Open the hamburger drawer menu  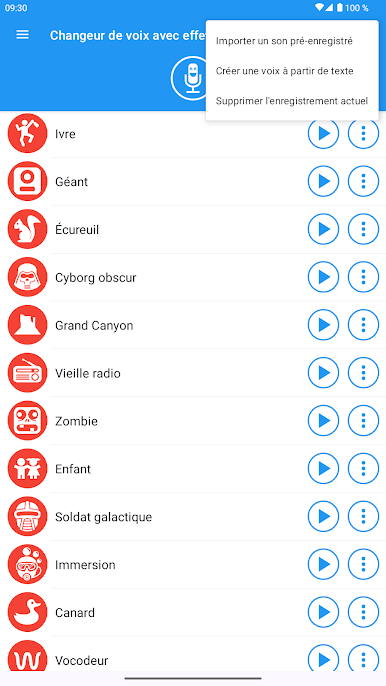point(22,35)
